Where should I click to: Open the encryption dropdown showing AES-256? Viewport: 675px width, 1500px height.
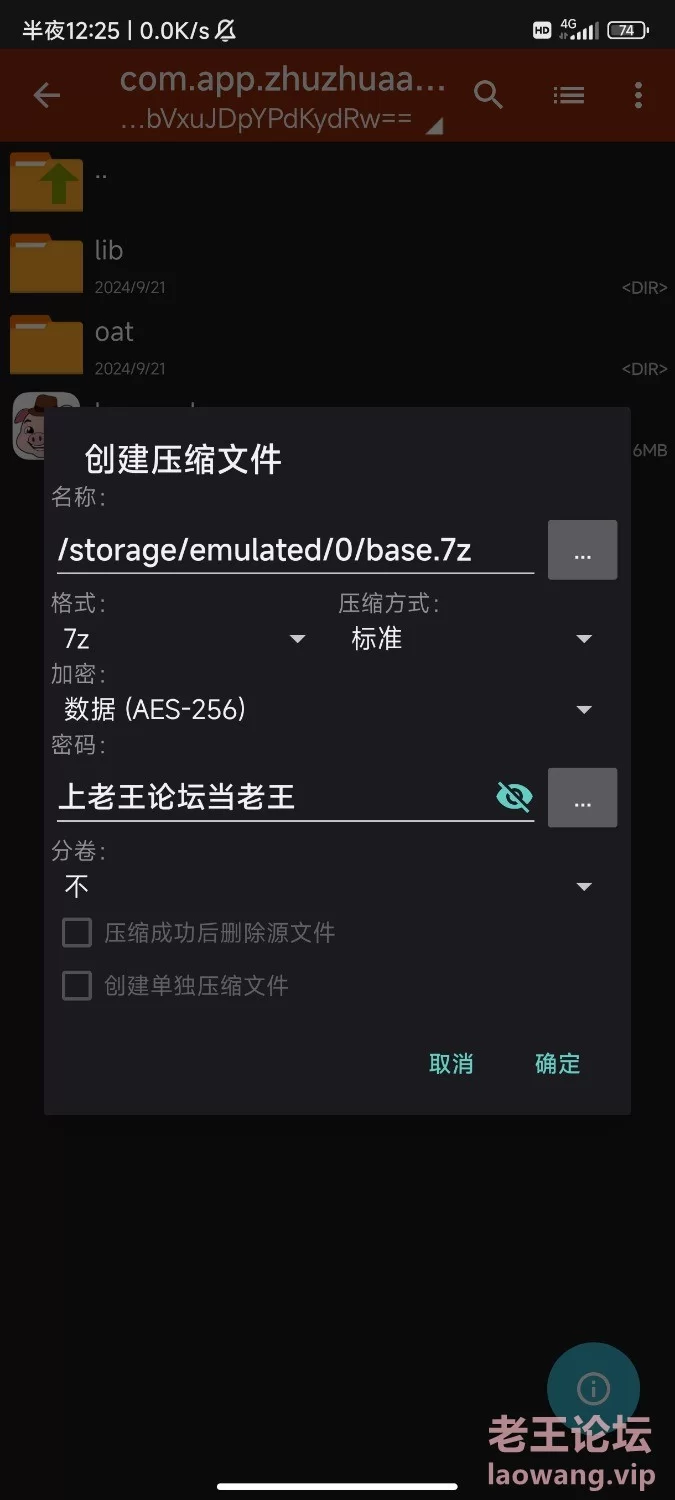pyautogui.click(x=327, y=709)
